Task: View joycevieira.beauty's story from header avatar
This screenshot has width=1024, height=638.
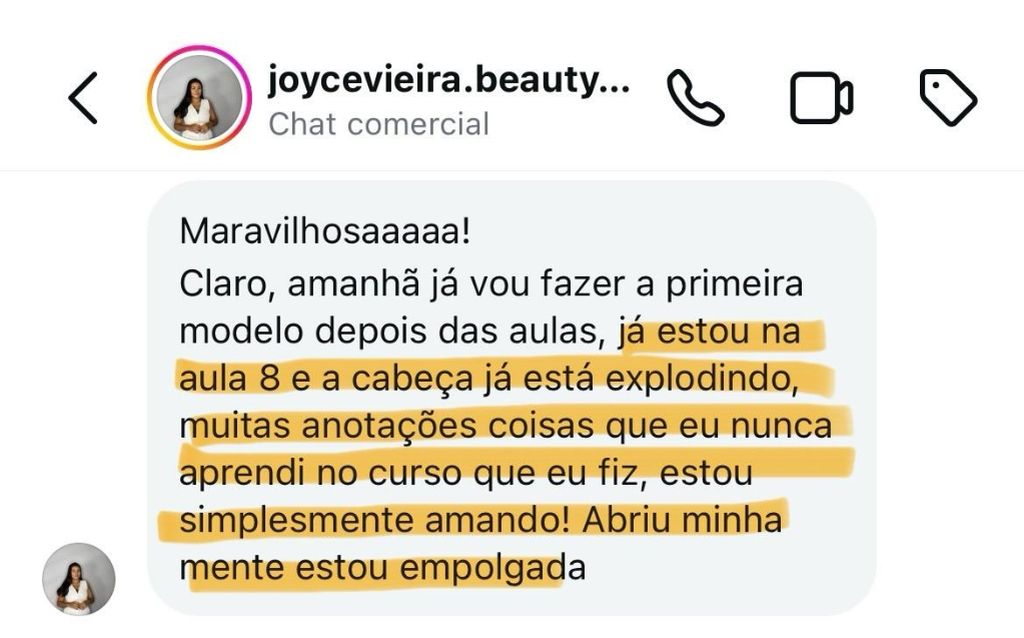Action: click(x=197, y=98)
